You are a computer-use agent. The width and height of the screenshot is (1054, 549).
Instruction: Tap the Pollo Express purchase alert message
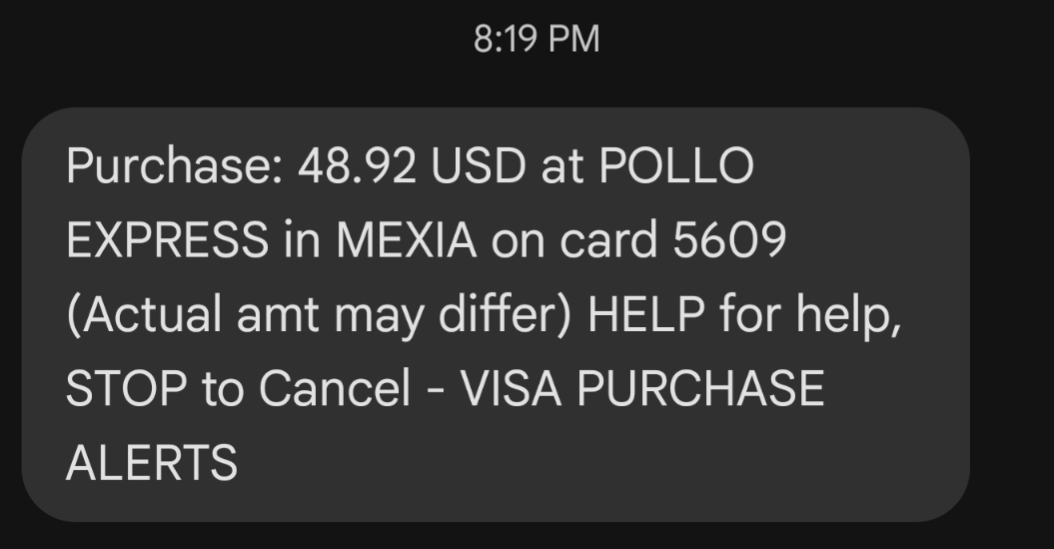495,314
